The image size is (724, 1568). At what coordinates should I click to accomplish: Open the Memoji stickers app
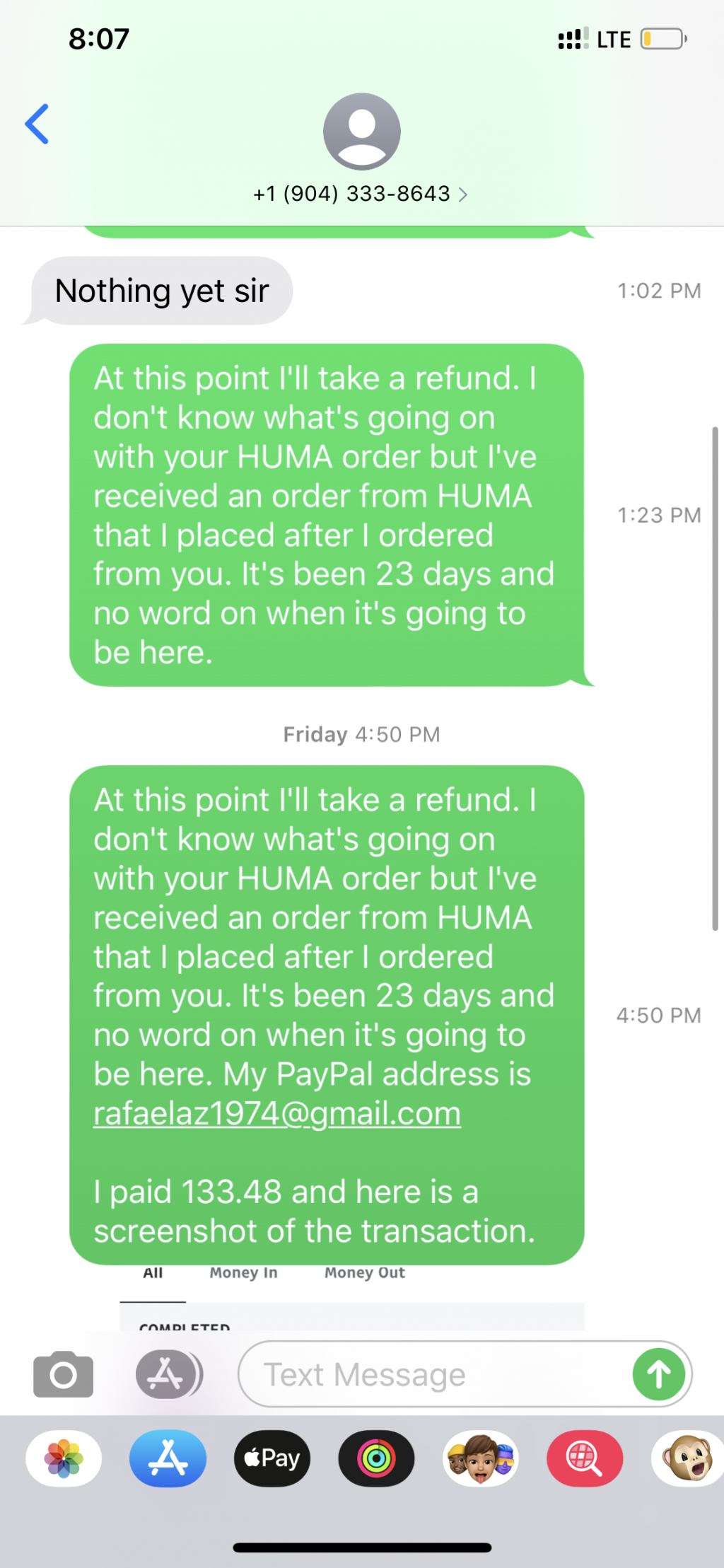(x=481, y=1458)
